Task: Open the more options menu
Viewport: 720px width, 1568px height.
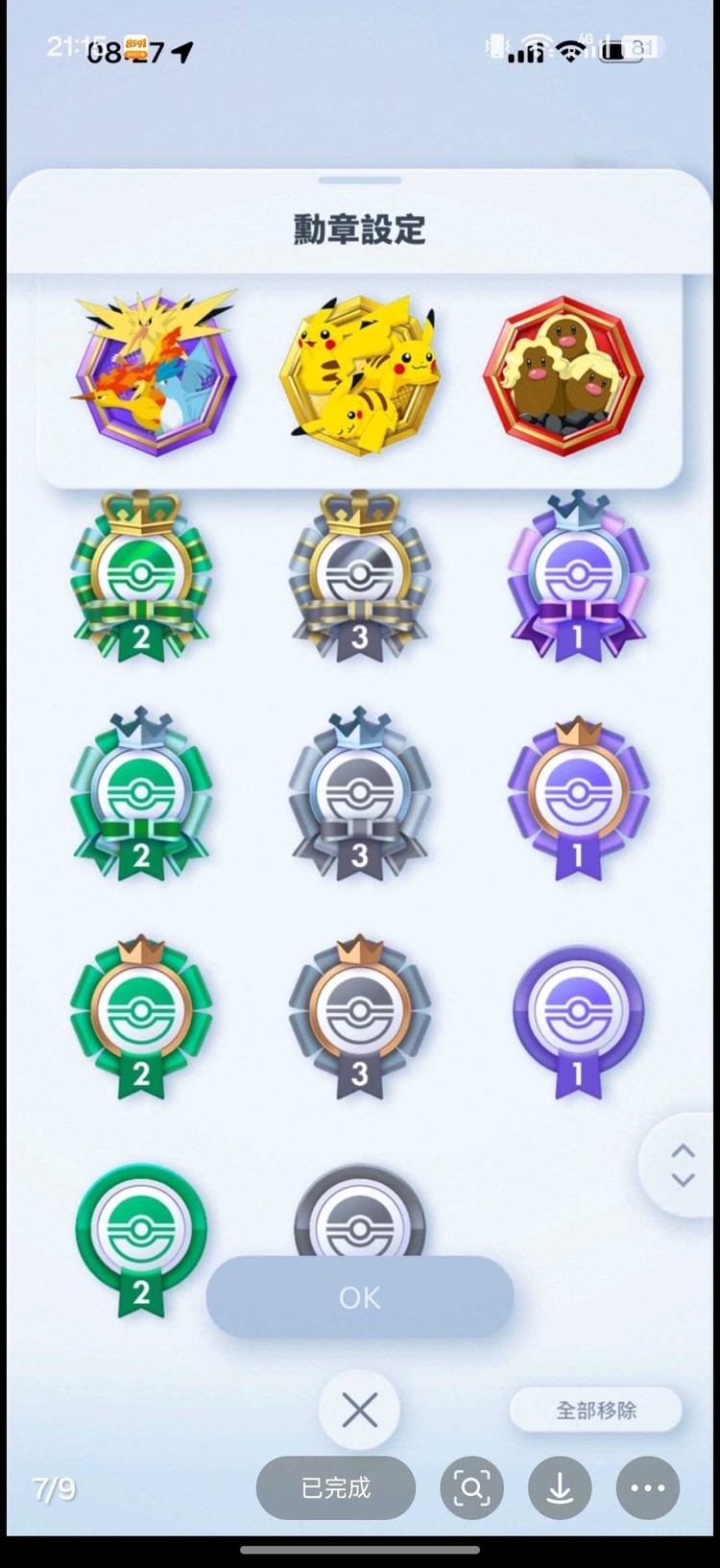Action: (x=648, y=1487)
